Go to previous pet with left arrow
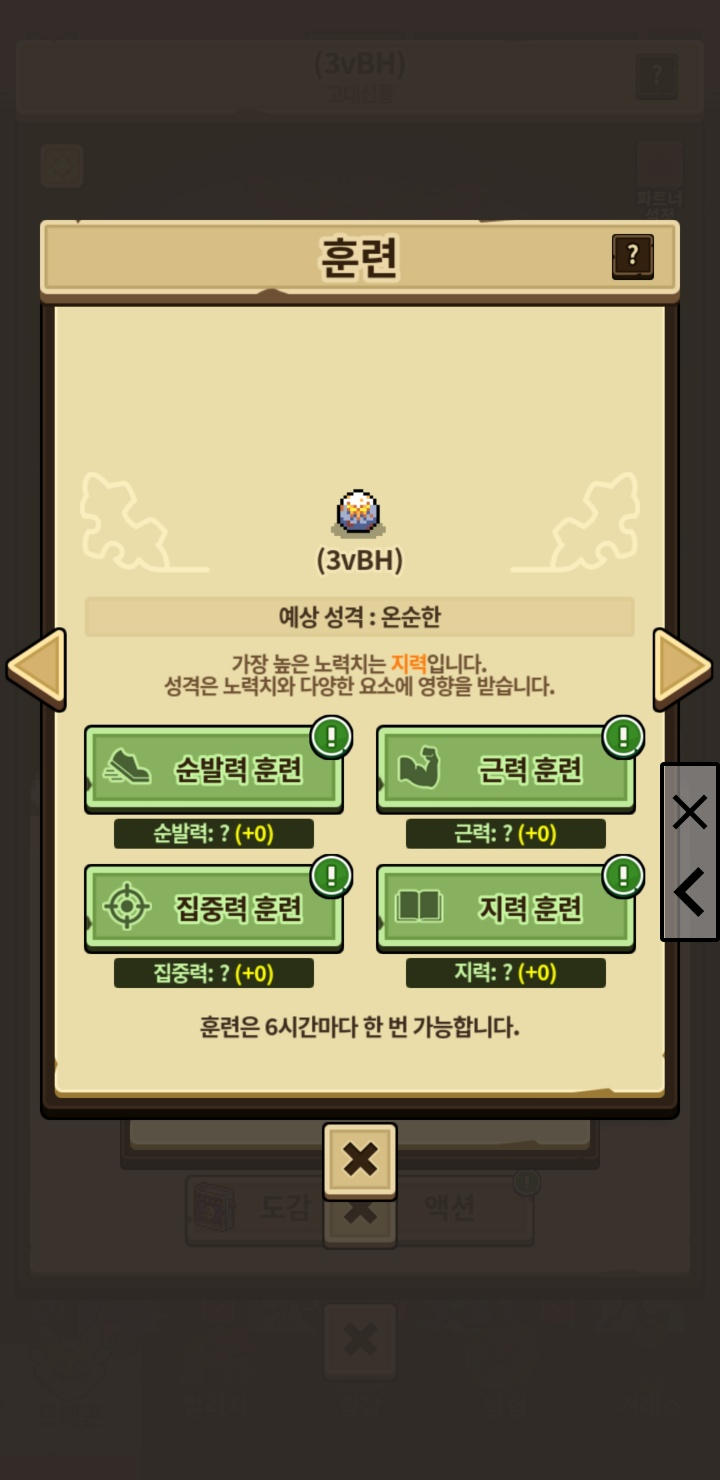This screenshot has height=1480, width=720. [36, 668]
